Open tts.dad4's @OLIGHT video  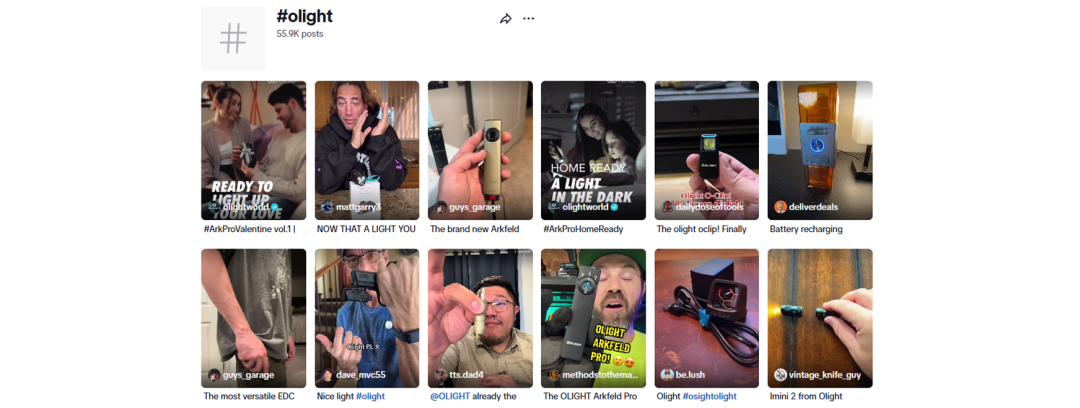(479, 318)
